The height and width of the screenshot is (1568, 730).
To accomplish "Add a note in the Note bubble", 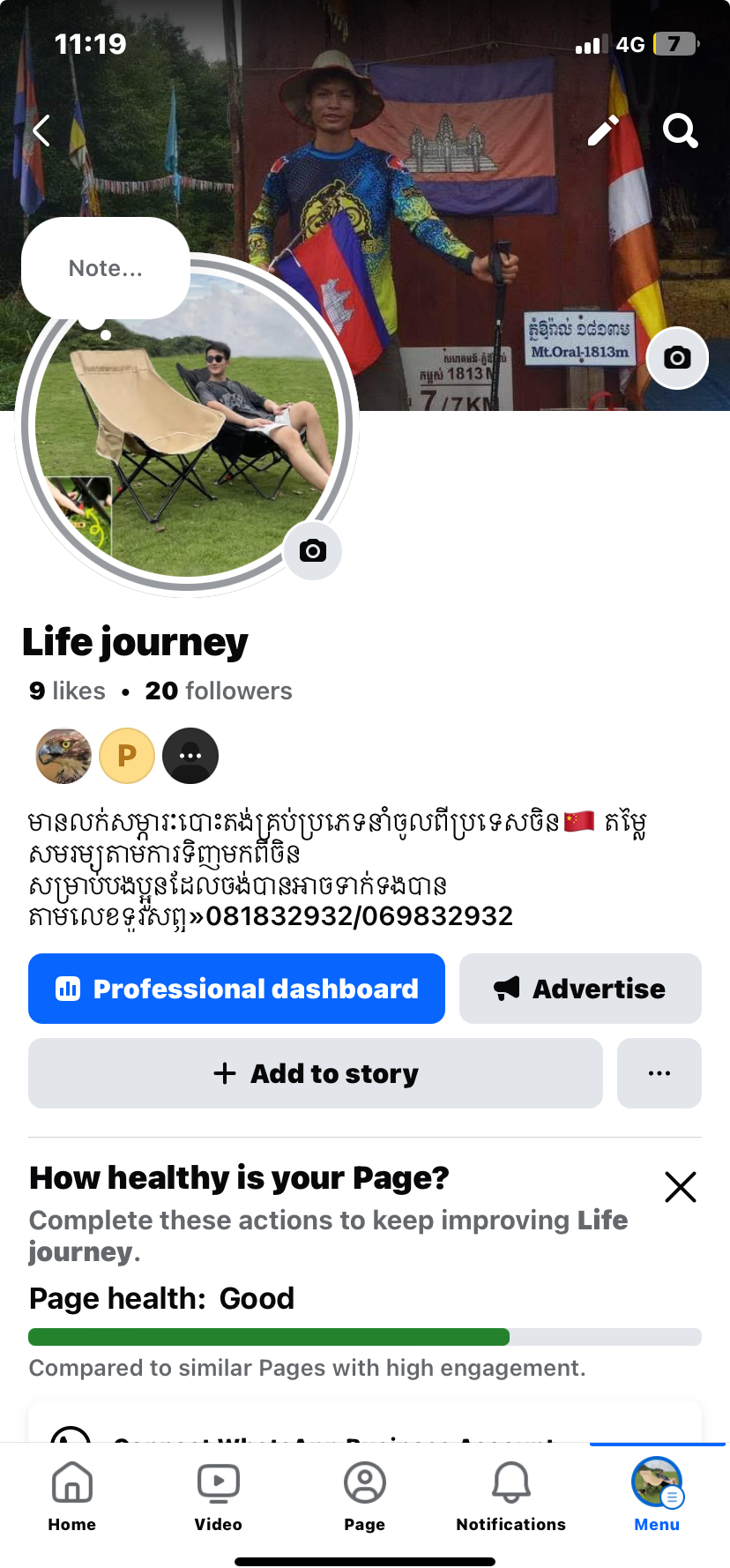I will 106,268.
